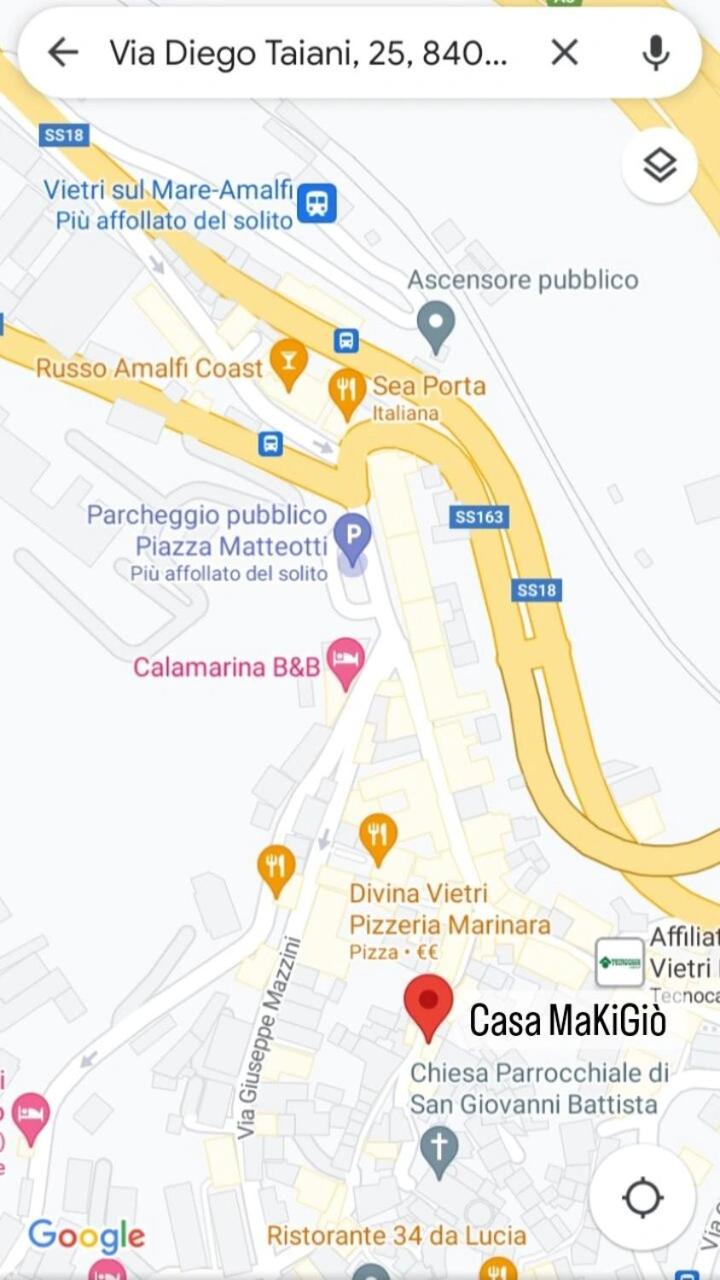Image resolution: width=720 pixels, height=1280 pixels.
Task: Edit the Via Diego Taiani address field
Action: click(308, 52)
